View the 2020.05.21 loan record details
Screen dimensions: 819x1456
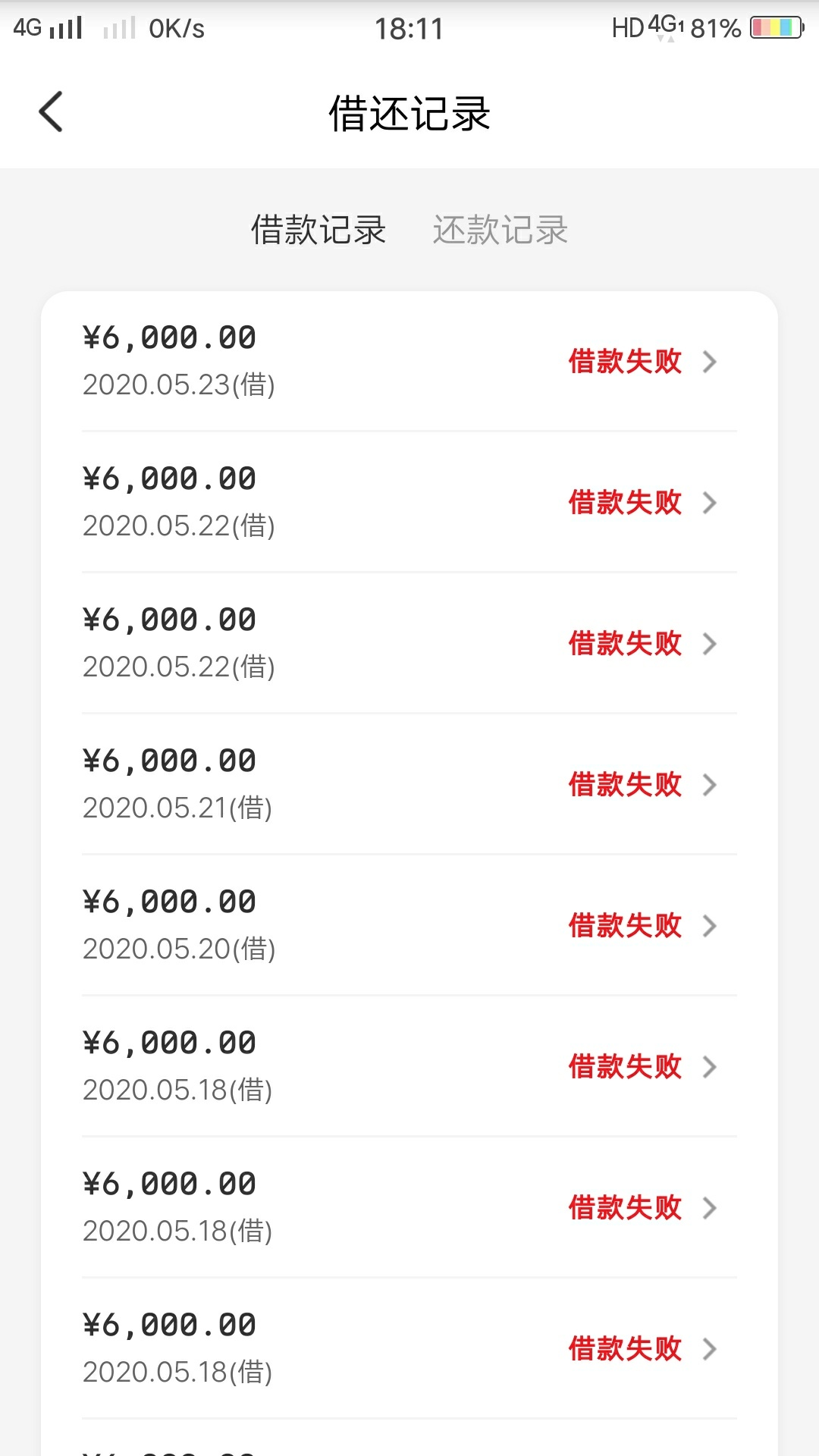[409, 784]
